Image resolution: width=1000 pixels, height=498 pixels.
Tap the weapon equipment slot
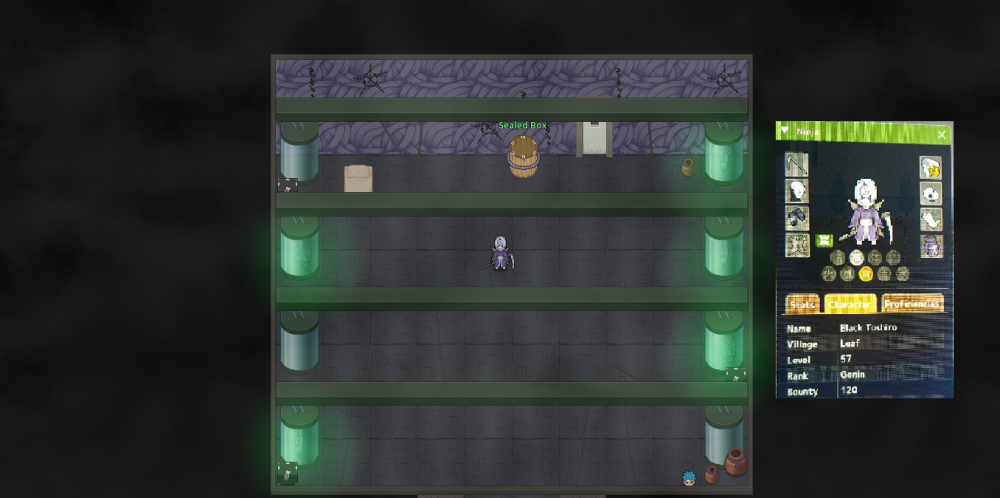(x=796, y=165)
